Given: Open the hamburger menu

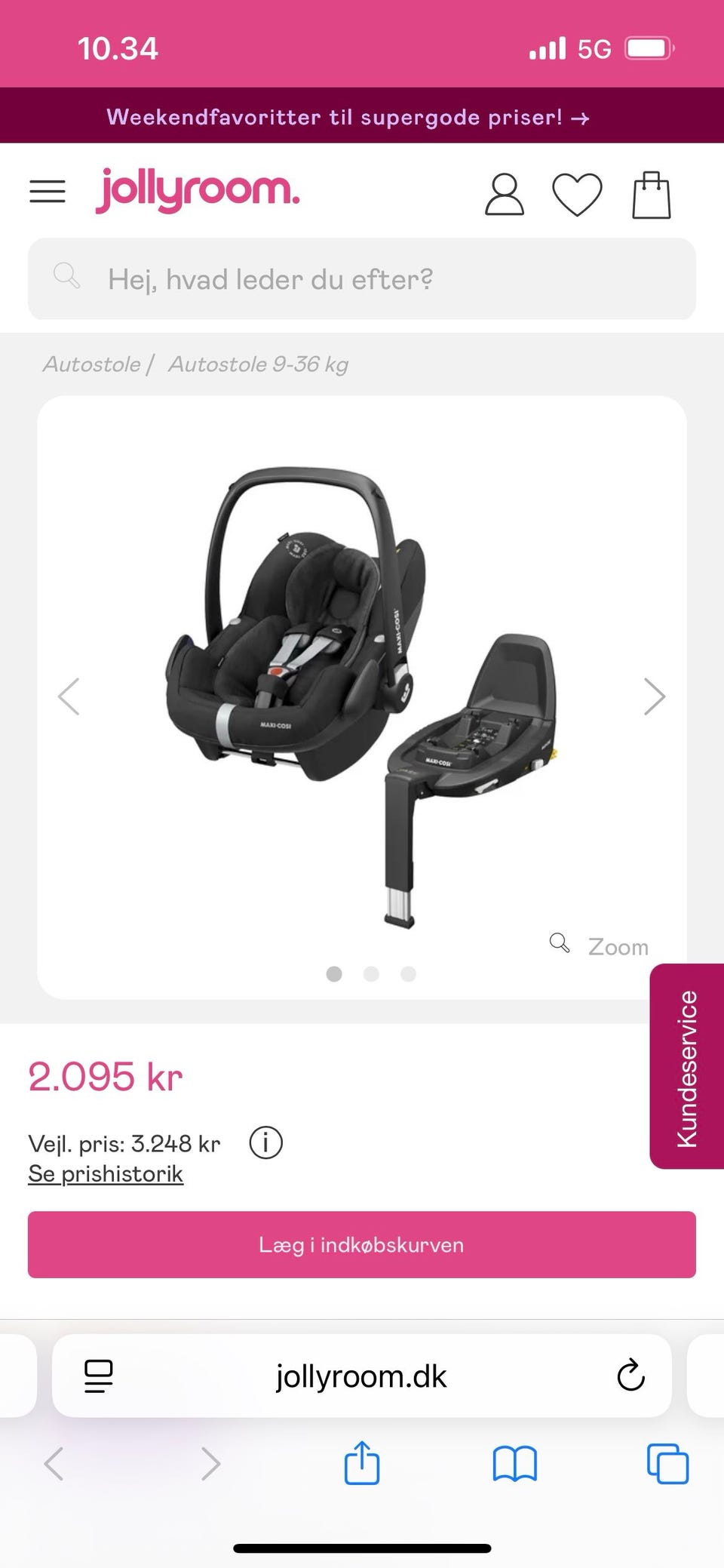Looking at the screenshot, I should click(x=47, y=192).
